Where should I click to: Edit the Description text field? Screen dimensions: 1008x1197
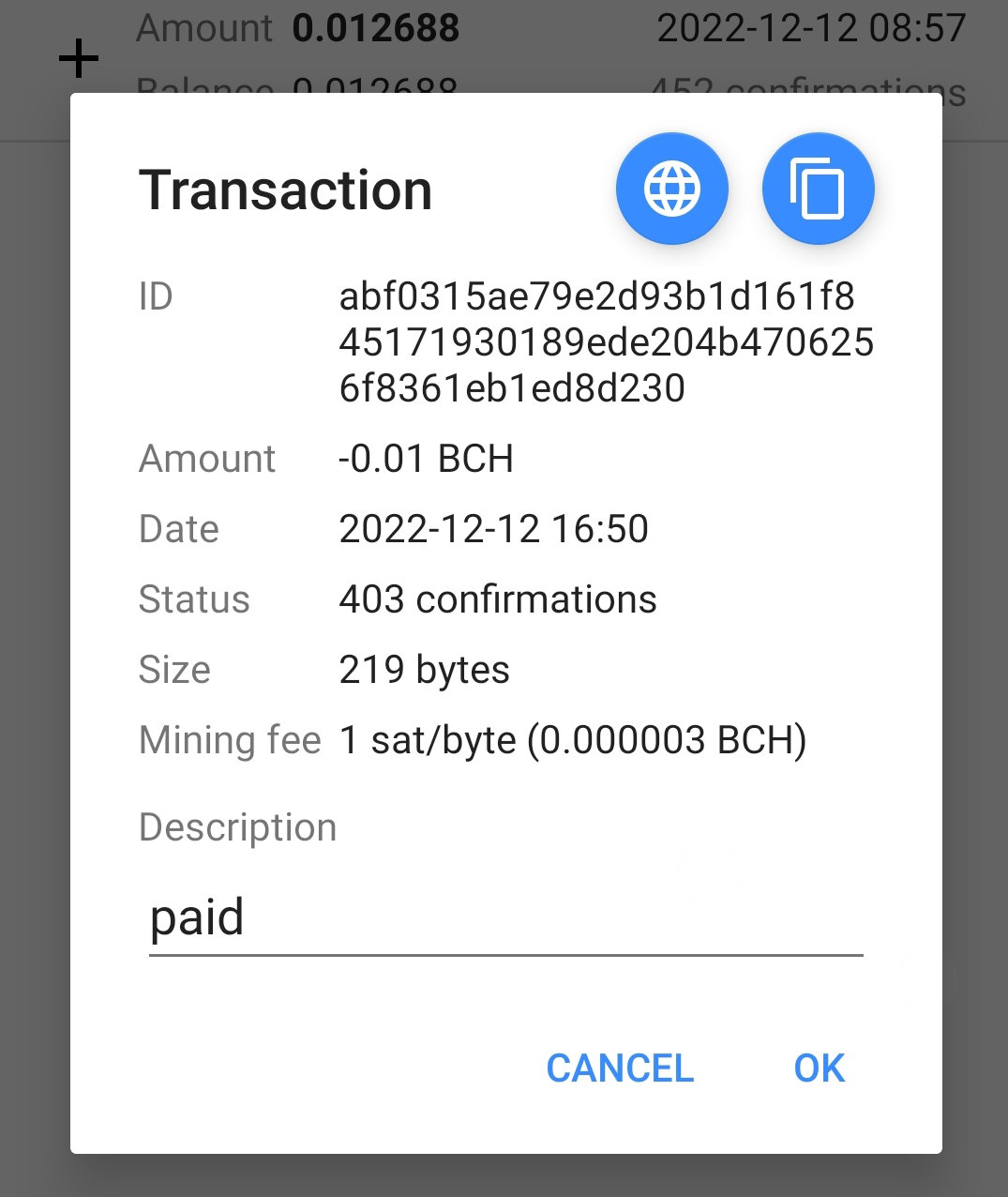pyautogui.click(x=506, y=918)
